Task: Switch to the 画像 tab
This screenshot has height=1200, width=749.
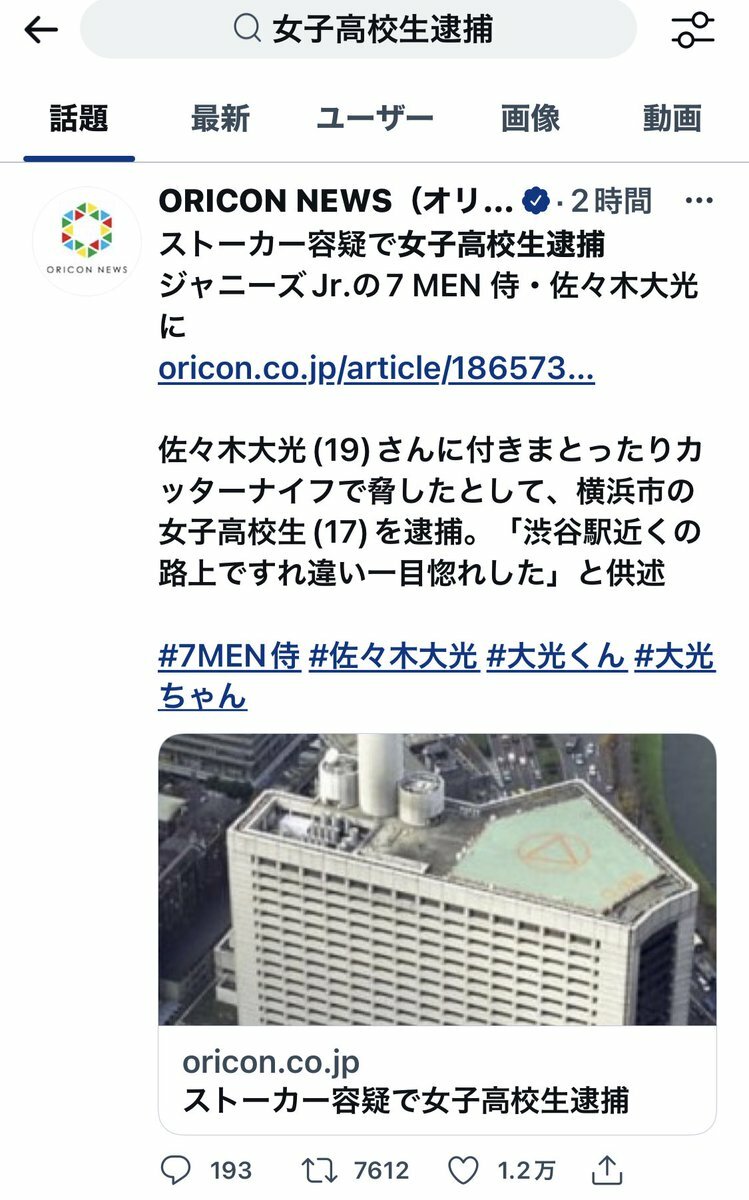Action: [530, 119]
